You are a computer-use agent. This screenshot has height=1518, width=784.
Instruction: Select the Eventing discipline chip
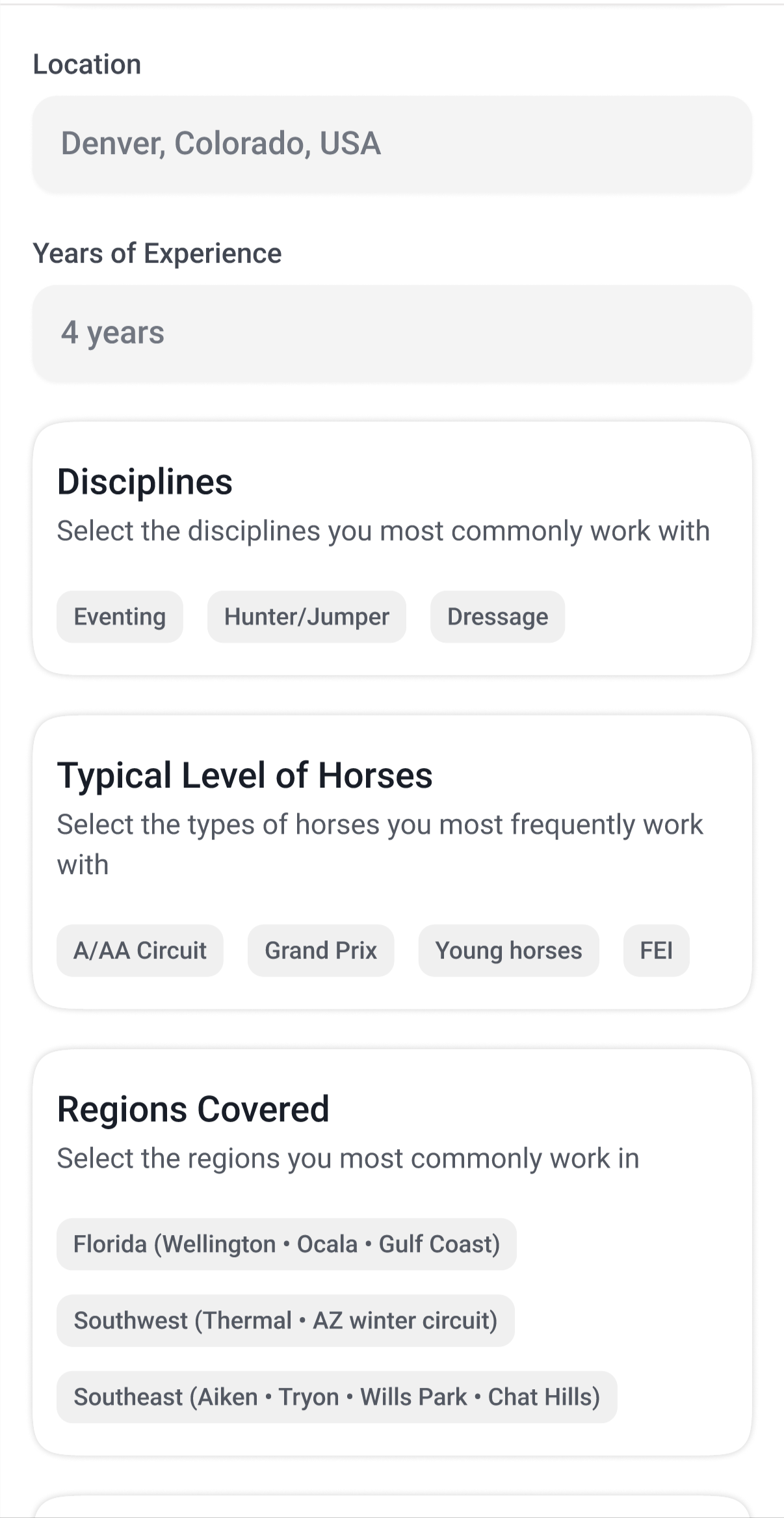pos(120,617)
